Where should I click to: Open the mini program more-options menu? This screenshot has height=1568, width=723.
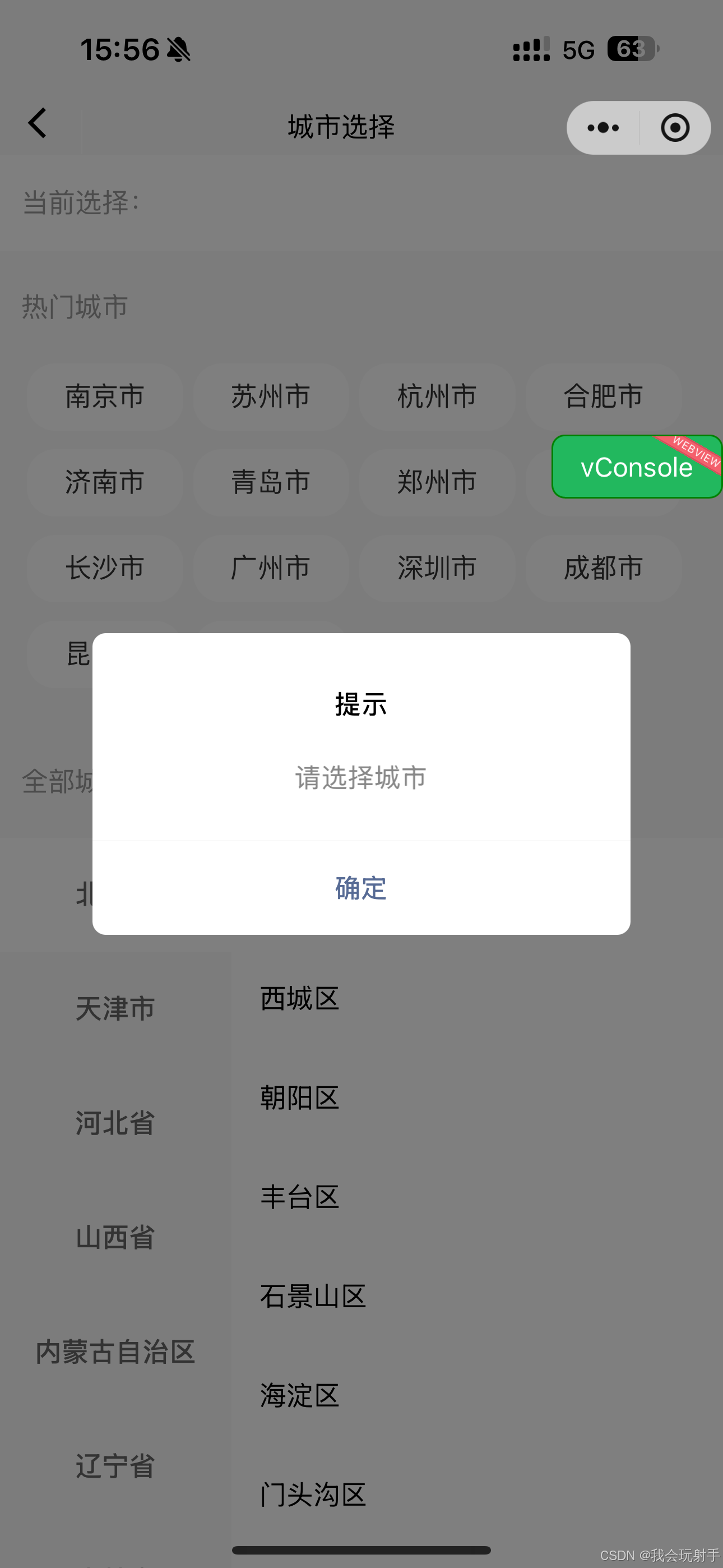603,128
